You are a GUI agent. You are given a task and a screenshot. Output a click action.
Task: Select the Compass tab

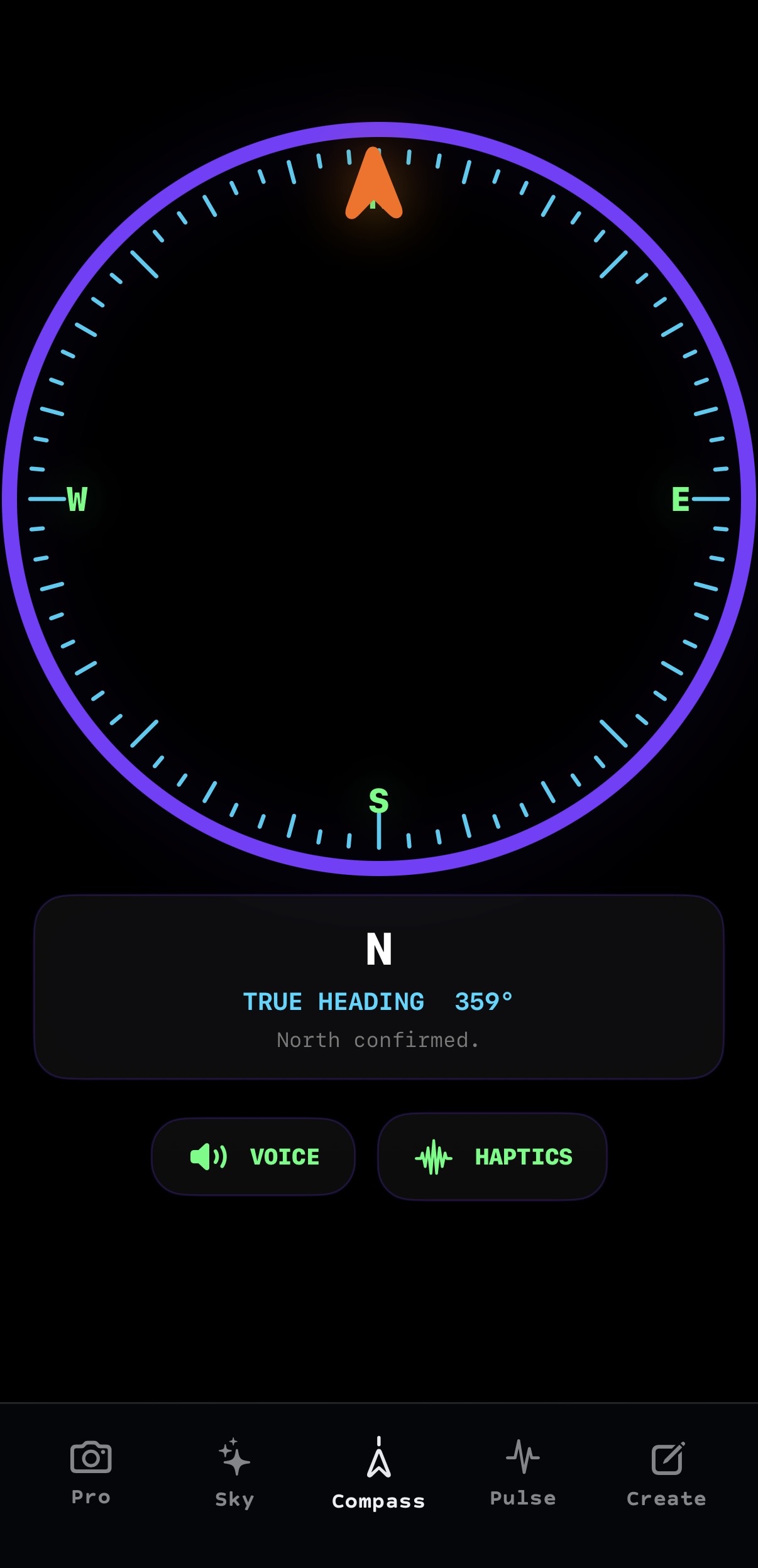[x=378, y=1473]
